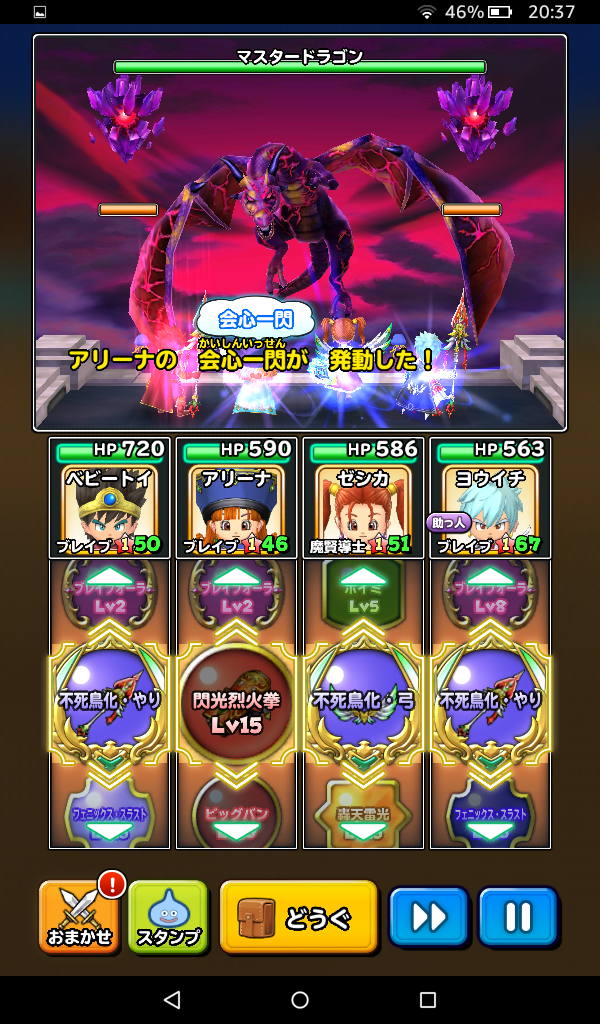Open the スタンプ stamp menu

point(167,916)
